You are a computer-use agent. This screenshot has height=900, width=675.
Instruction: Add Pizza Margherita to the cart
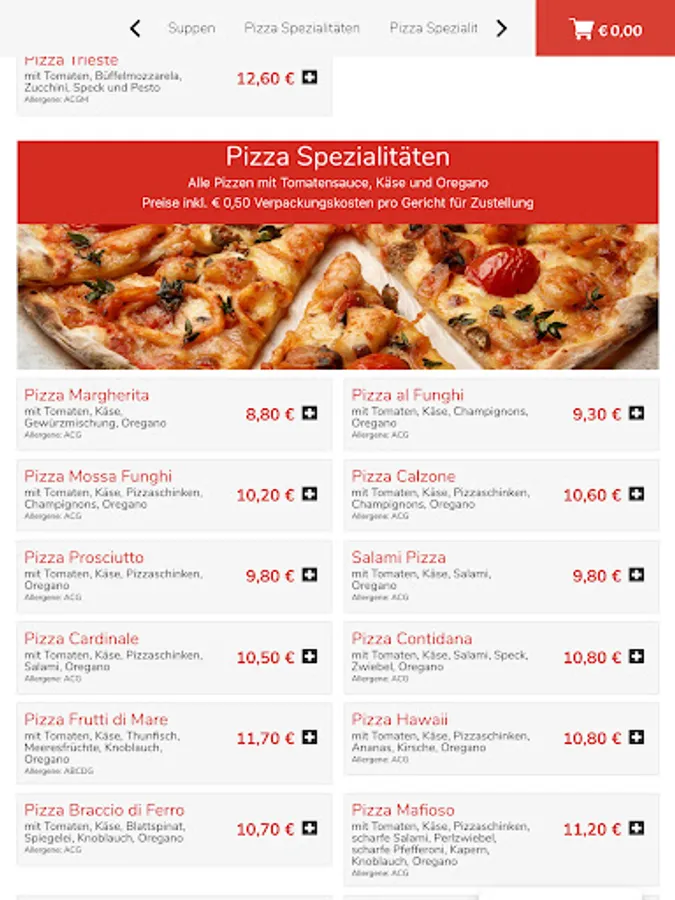(310, 413)
